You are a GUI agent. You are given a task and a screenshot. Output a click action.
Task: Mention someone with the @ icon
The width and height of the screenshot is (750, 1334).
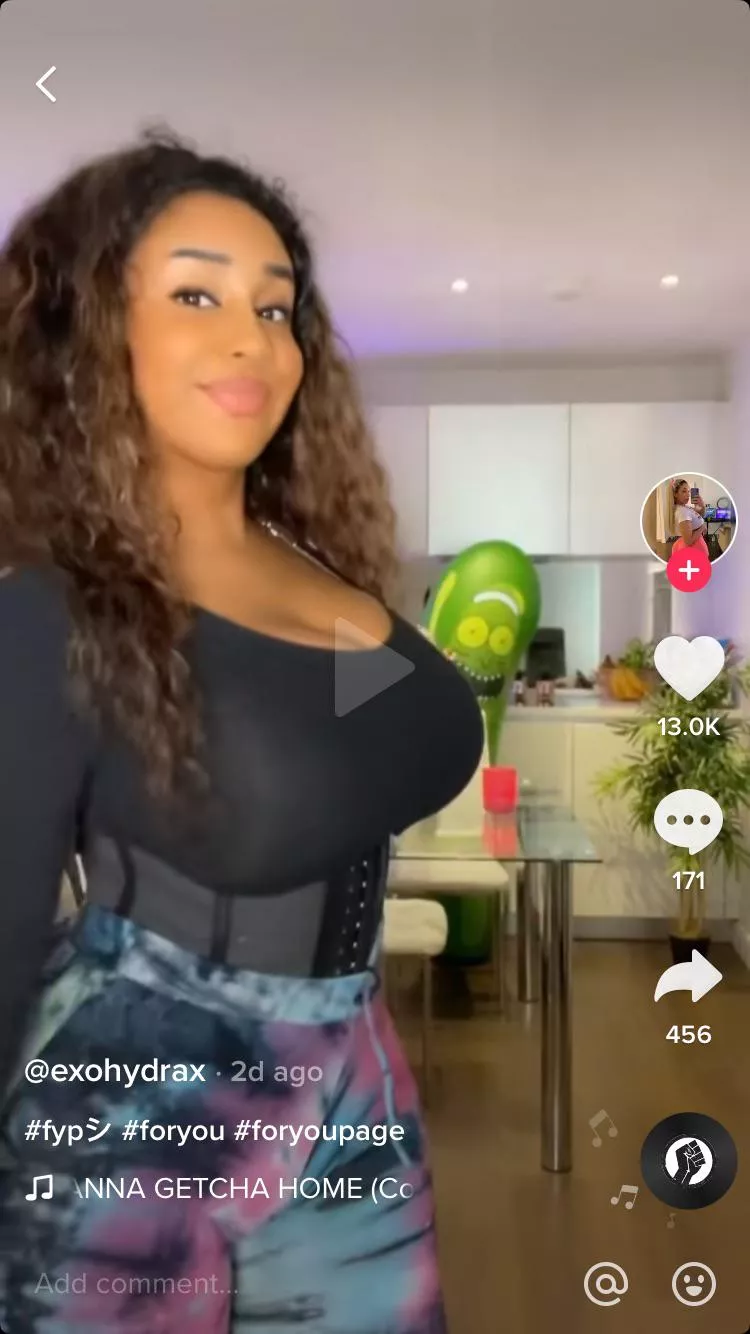click(606, 1283)
